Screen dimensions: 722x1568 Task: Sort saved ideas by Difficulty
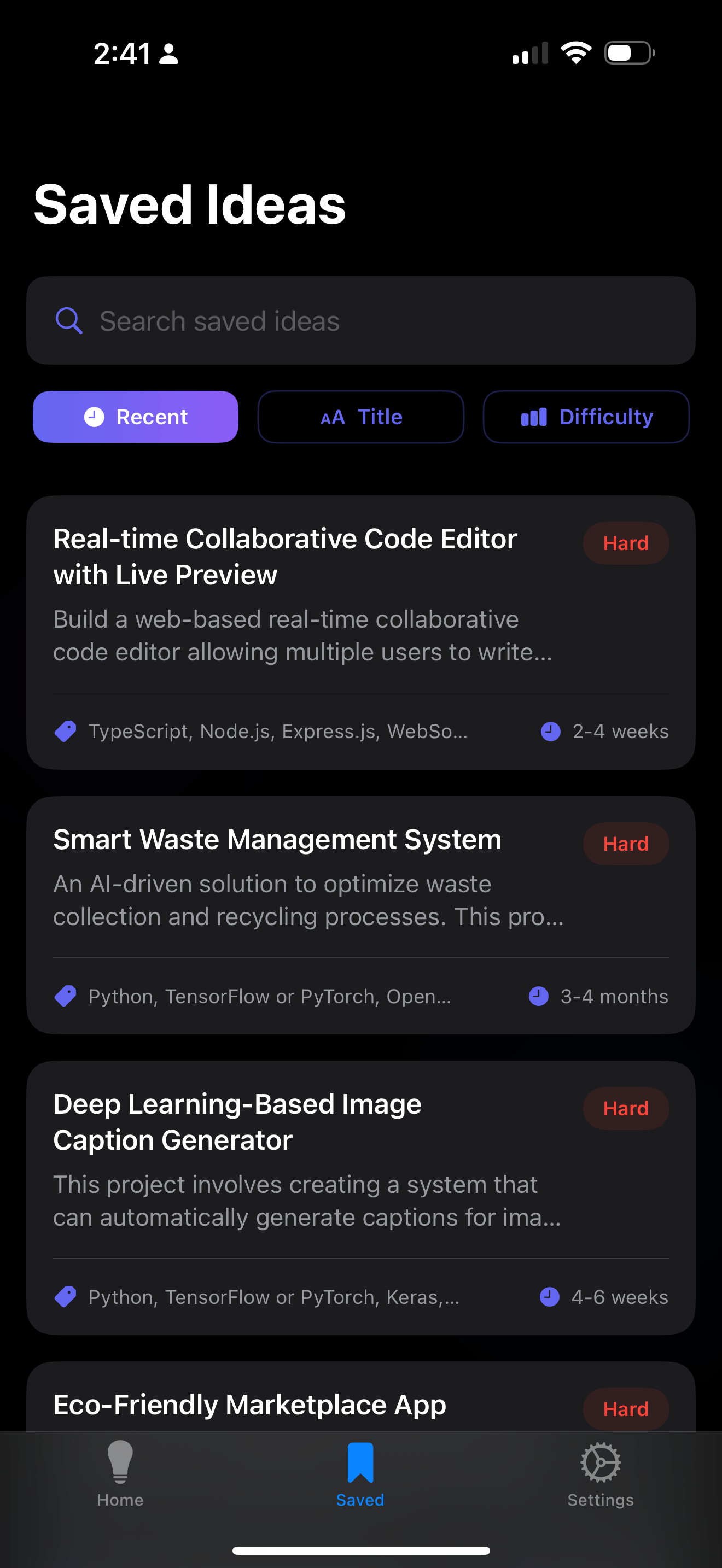[586, 417]
